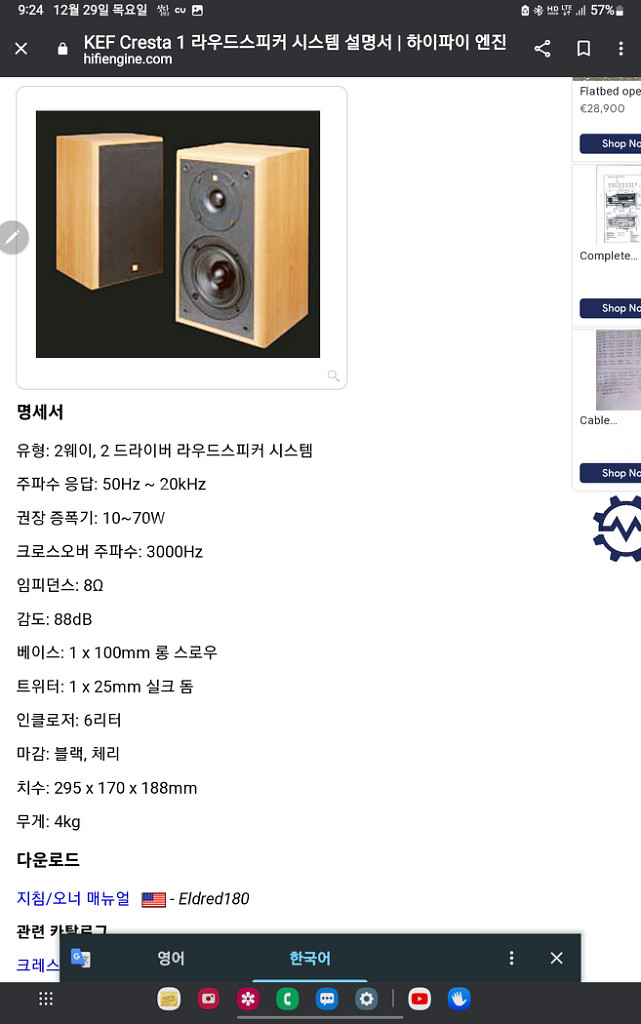Viewport: 641px width, 1024px height.
Task: Select the 한국어 translation tab
Action: [x=310, y=958]
